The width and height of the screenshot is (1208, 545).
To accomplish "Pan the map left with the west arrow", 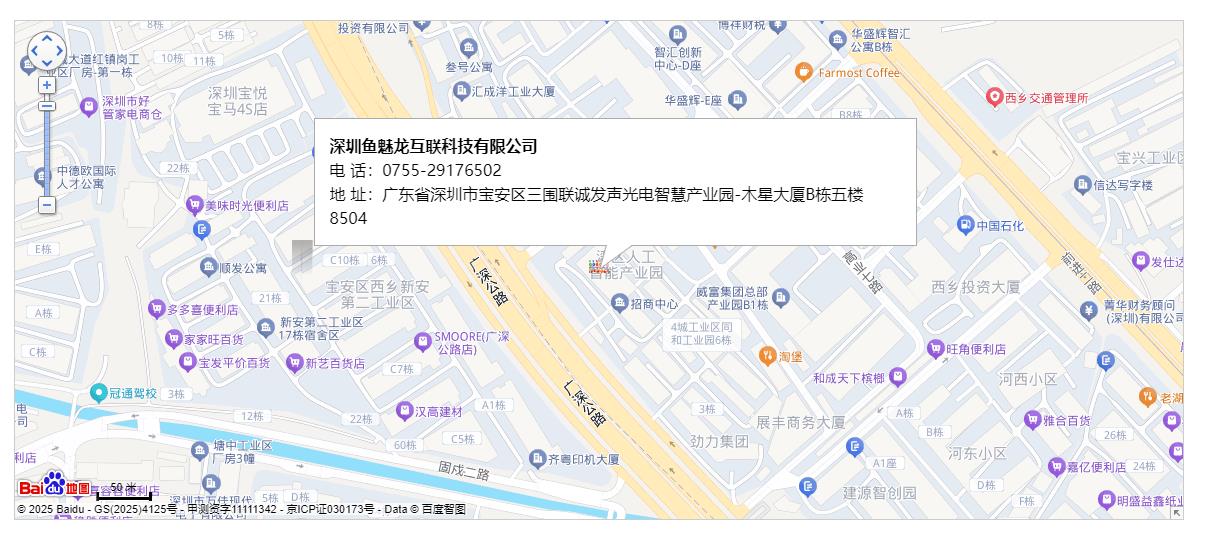I will (34, 50).
